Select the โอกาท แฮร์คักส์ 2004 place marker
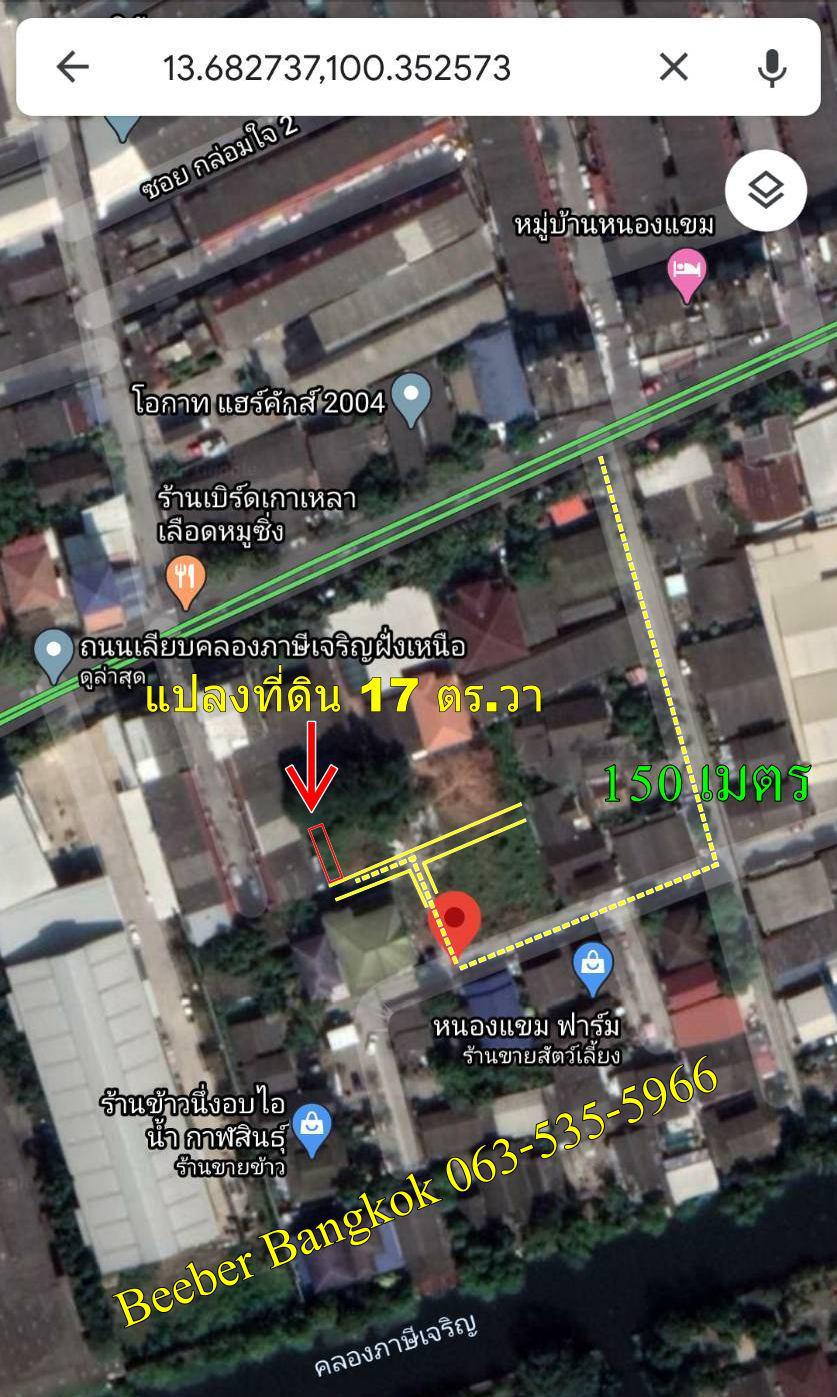The width and height of the screenshot is (837, 1397). [411, 399]
